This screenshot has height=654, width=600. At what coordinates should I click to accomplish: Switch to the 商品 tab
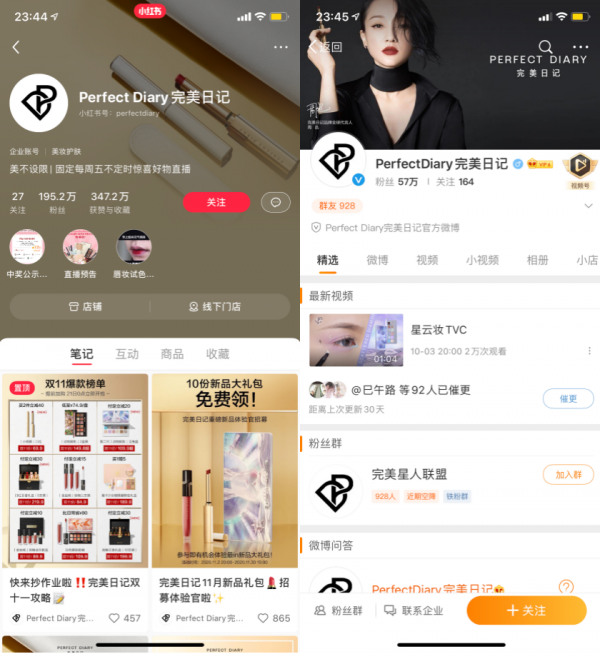click(172, 354)
